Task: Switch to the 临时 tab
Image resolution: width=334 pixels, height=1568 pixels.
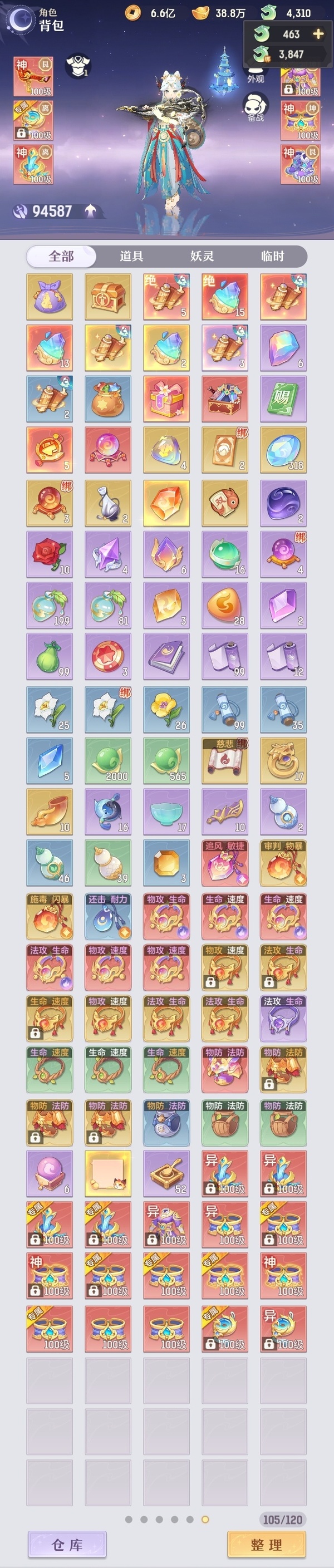Action: click(x=272, y=256)
